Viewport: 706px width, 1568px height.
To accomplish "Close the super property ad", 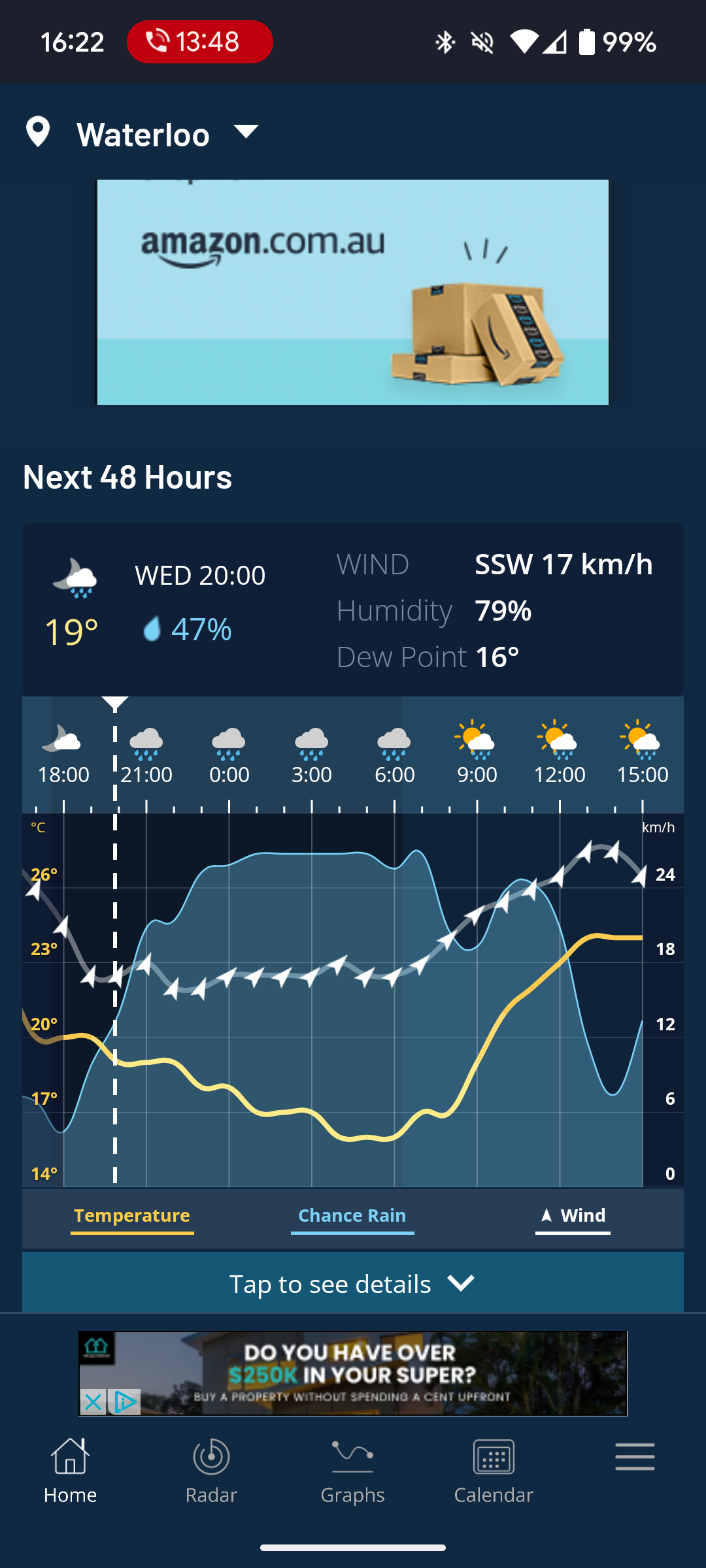I will click(93, 1402).
